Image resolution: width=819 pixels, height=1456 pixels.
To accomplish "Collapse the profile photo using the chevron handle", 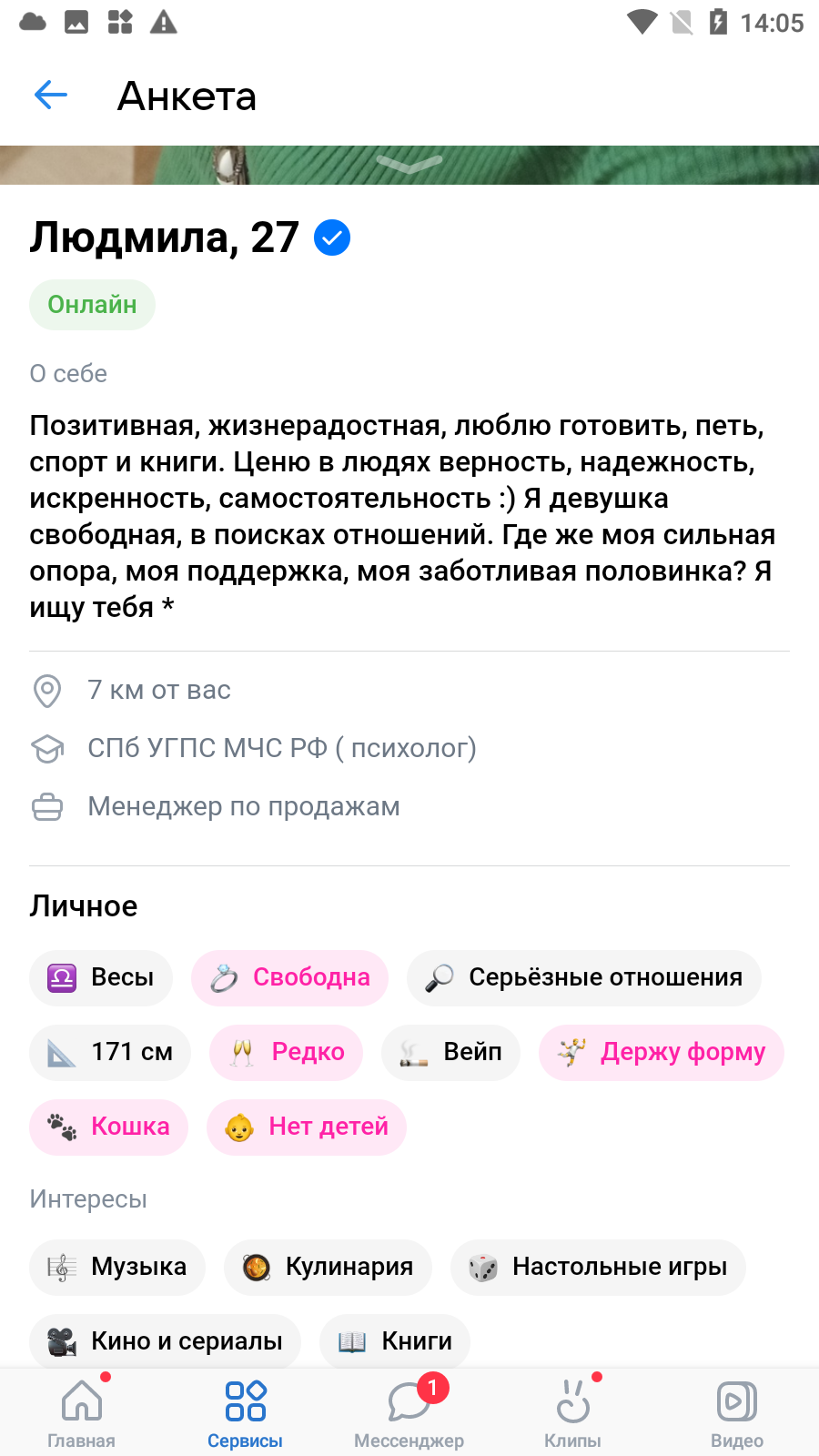I will (409, 165).
